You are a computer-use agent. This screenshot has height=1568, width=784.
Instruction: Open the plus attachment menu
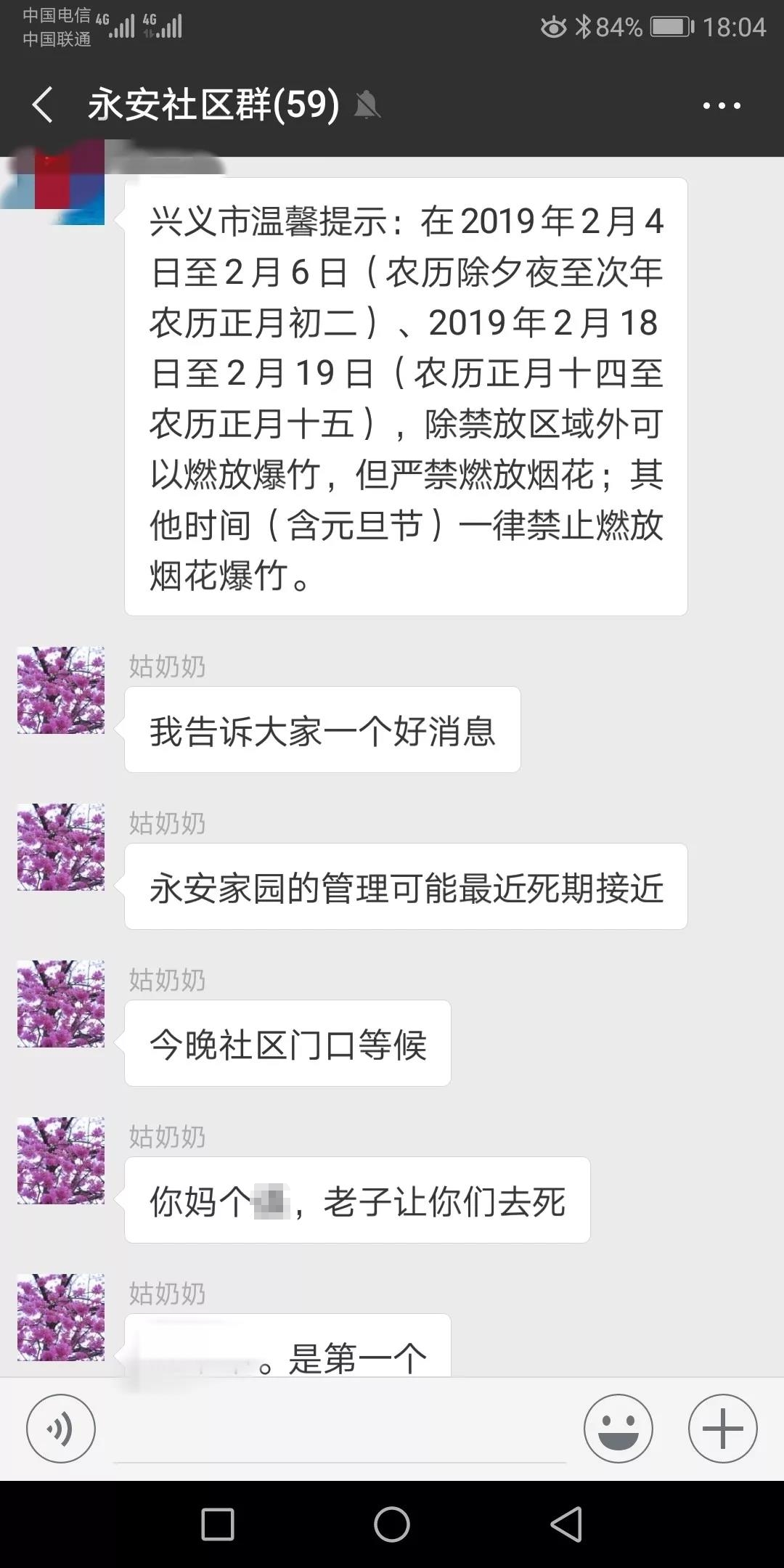coord(722,1428)
